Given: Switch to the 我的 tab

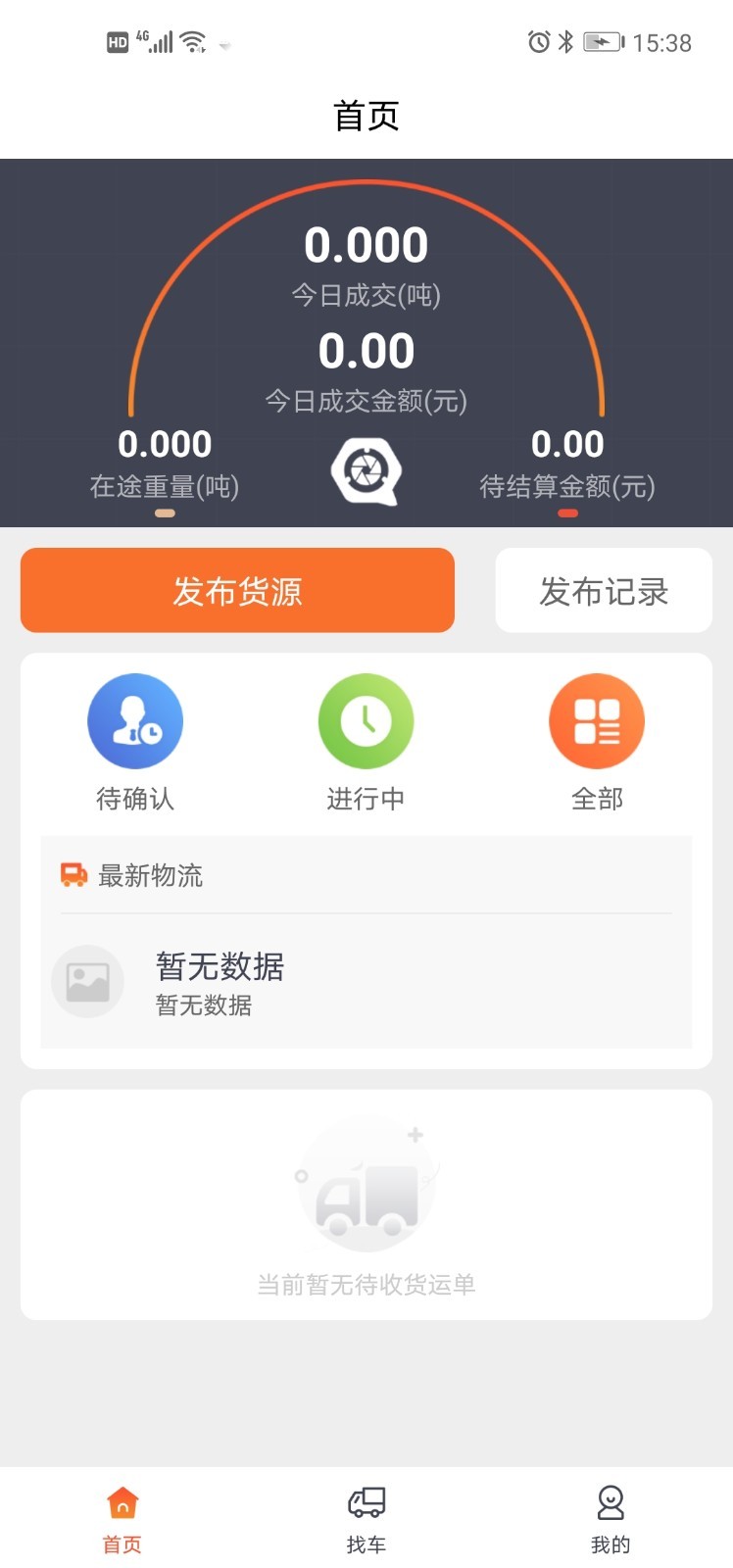Looking at the screenshot, I should pos(611,1516).
